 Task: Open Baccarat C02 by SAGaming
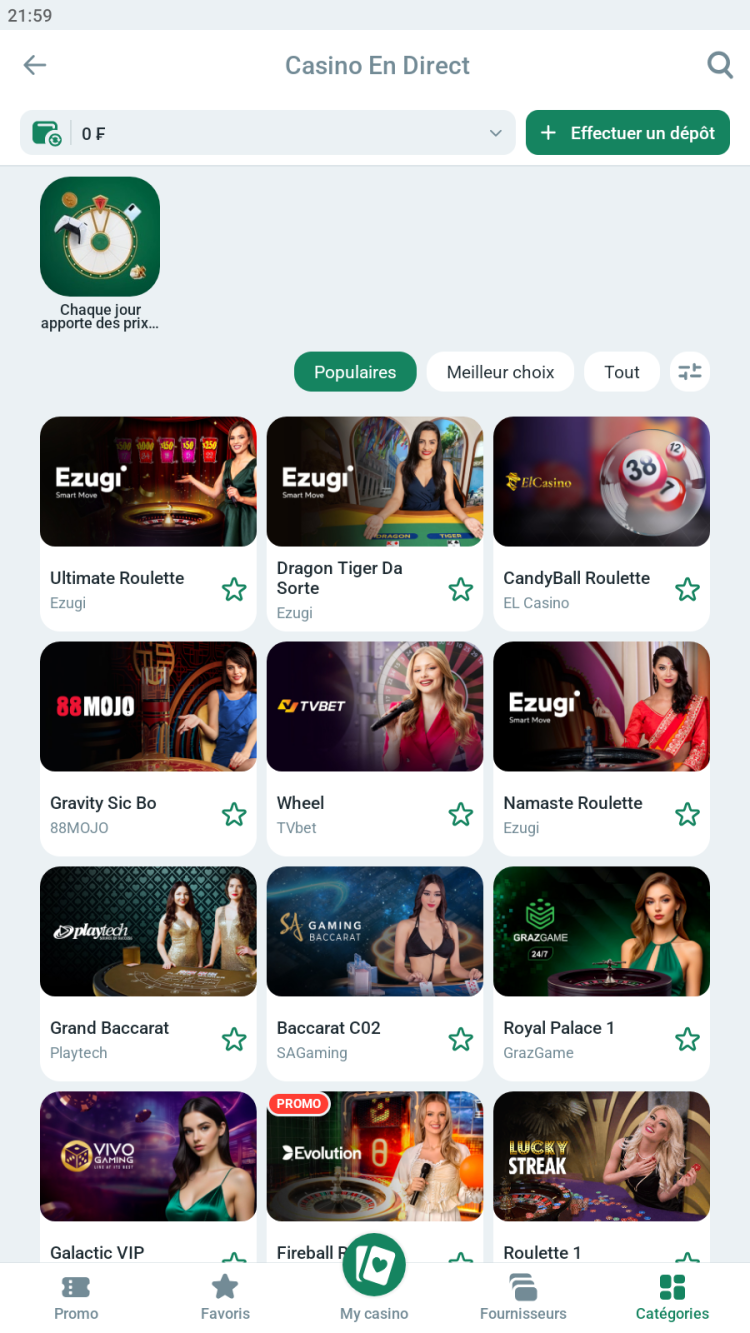pos(374,932)
